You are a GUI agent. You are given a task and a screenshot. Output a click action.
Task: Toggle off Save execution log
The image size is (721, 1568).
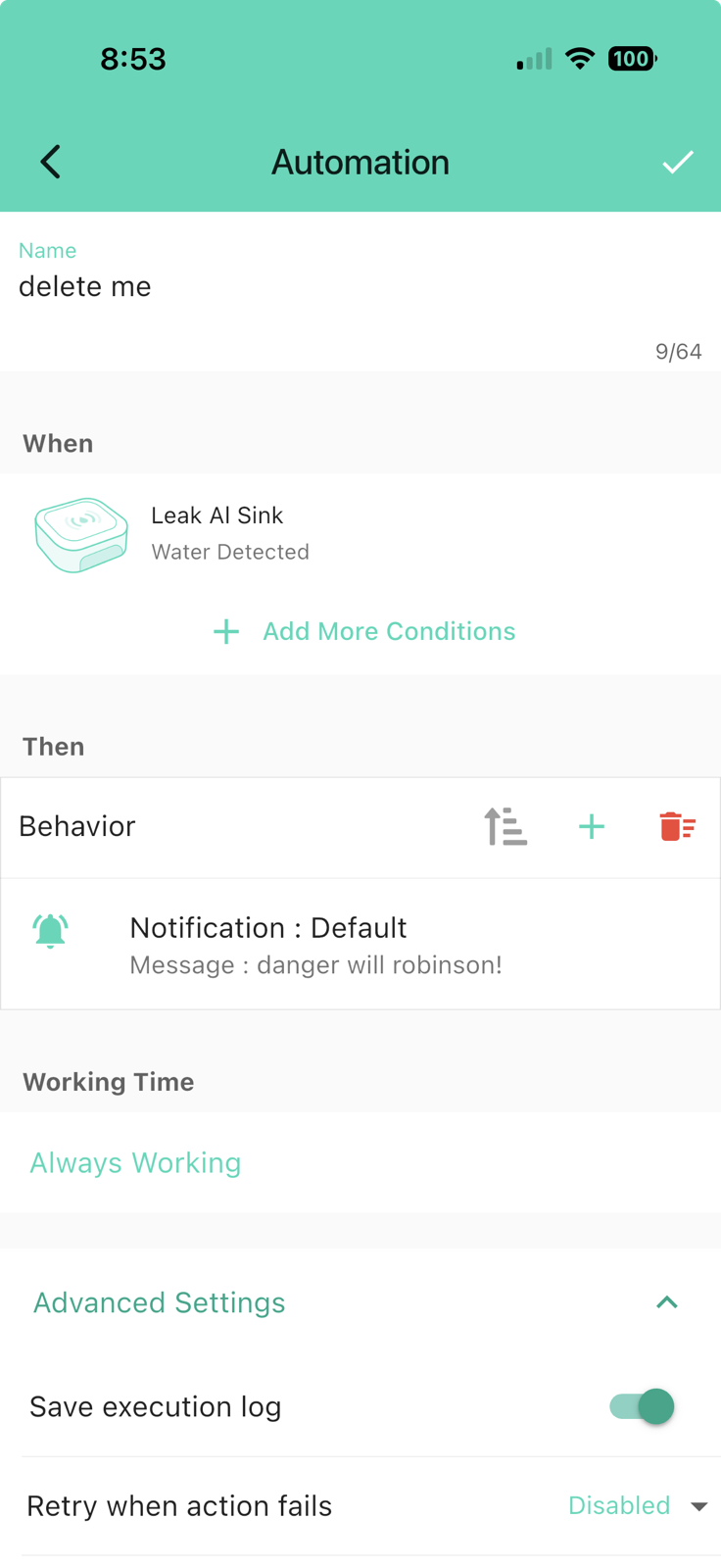638,1405
